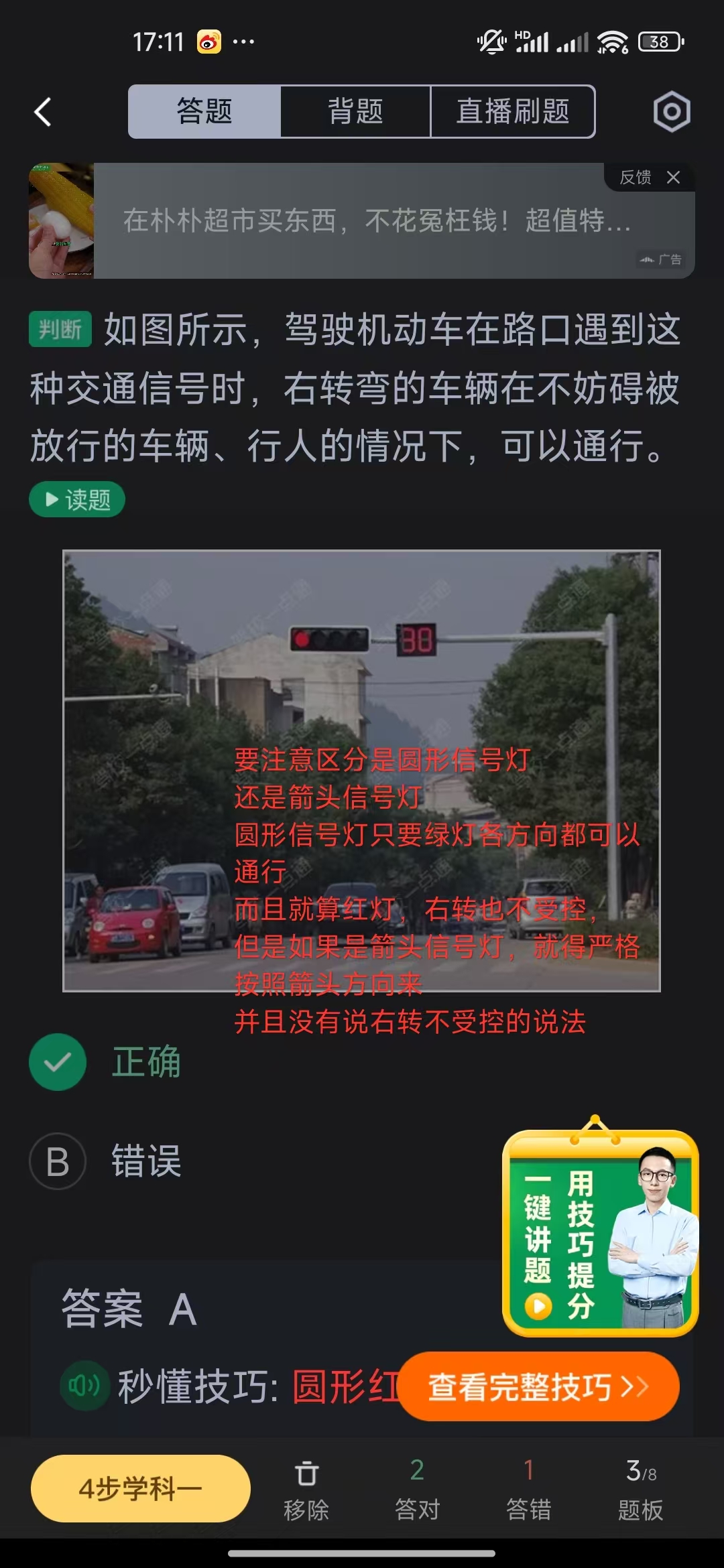Image resolution: width=724 pixels, height=1568 pixels.
Task: Tap the Weibo icon in the status bar
Action: (x=209, y=40)
